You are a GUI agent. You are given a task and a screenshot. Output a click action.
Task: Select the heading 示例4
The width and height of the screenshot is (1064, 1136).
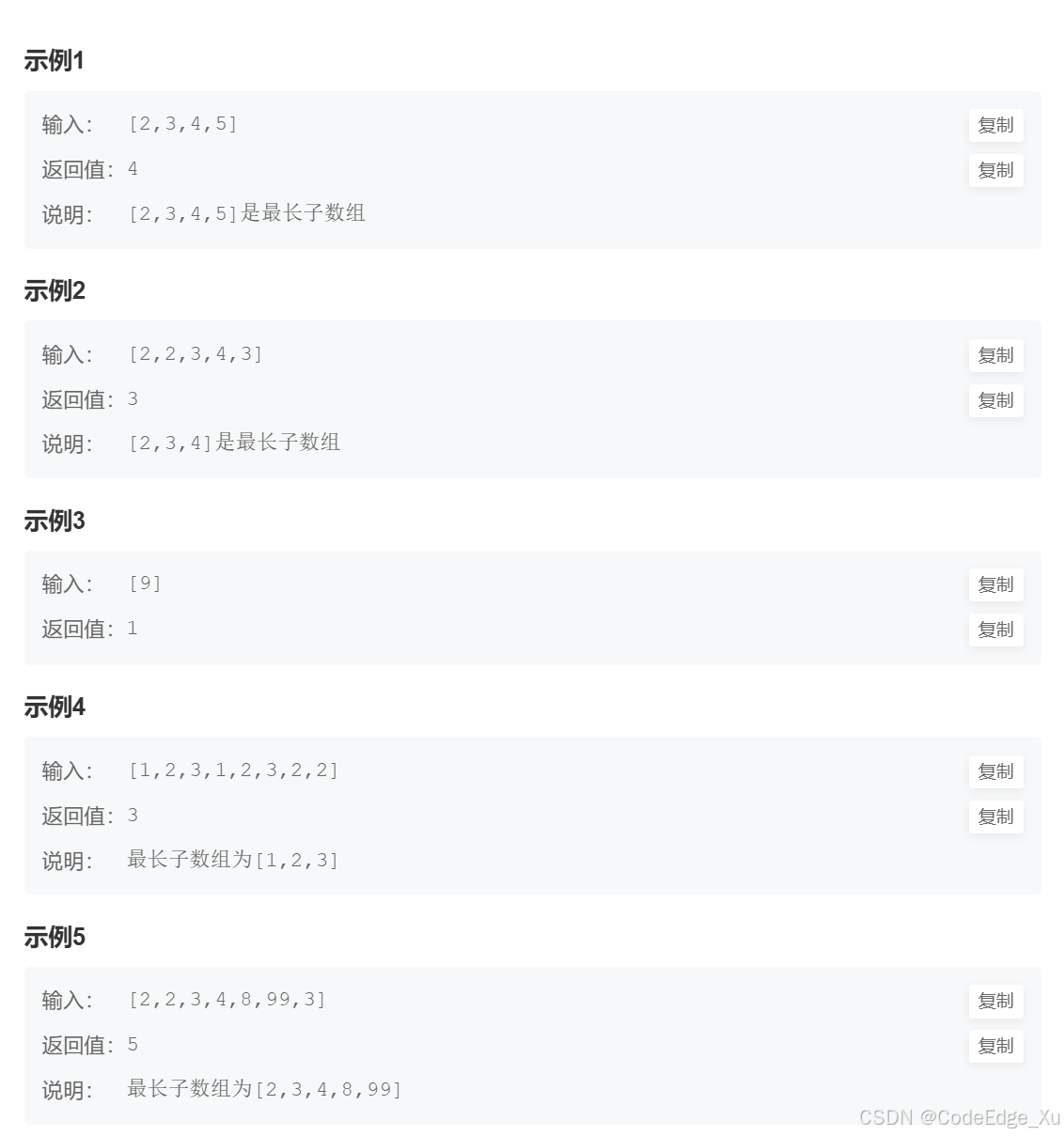(54, 707)
